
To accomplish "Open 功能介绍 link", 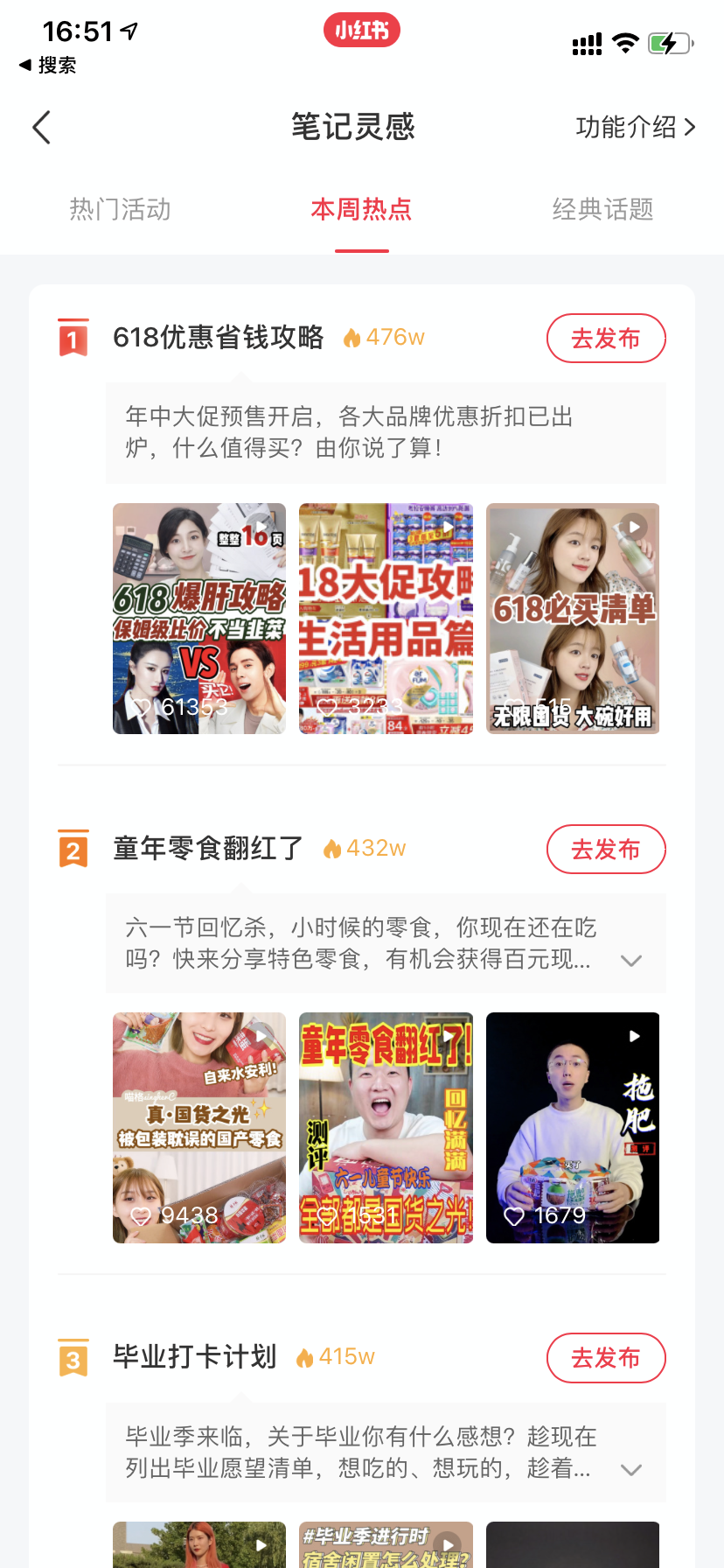I will click(x=635, y=128).
